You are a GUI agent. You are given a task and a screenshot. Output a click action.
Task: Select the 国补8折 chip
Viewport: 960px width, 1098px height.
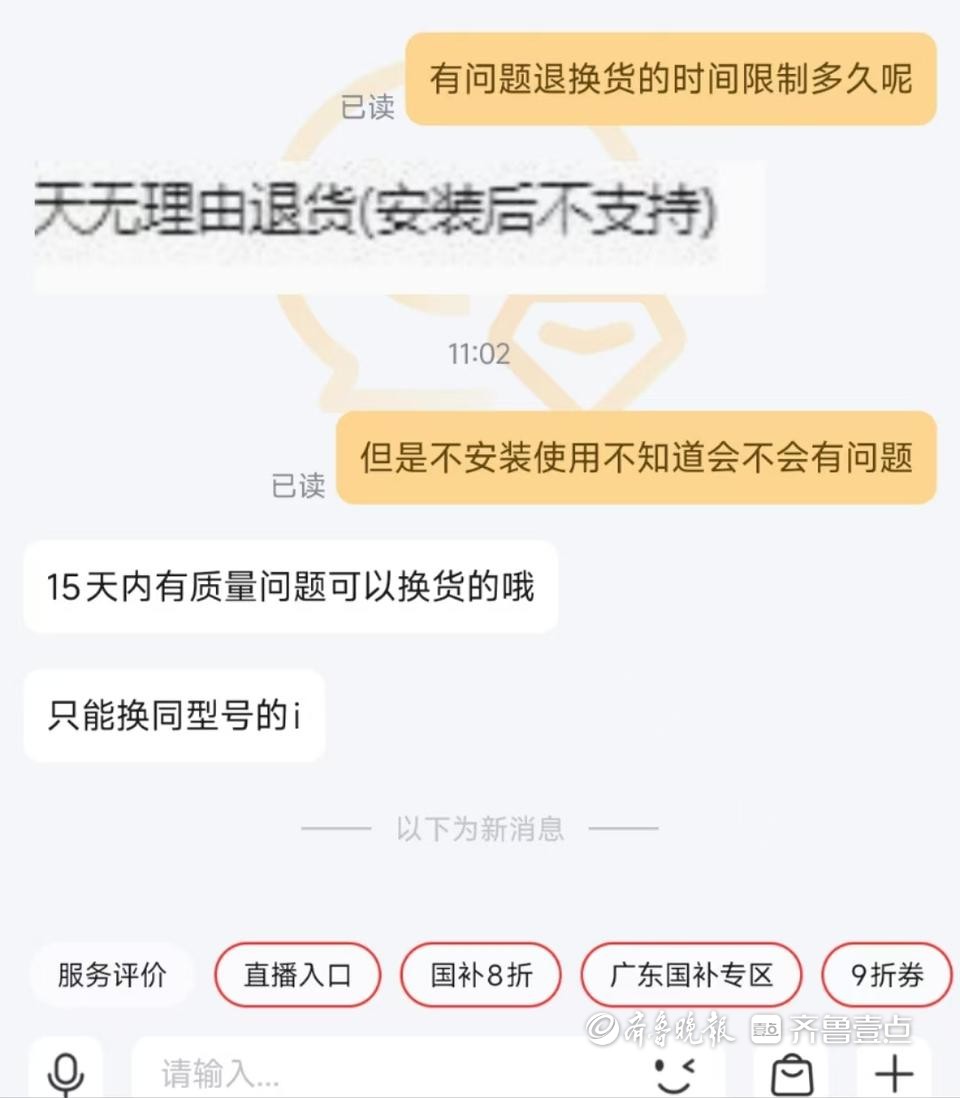(x=481, y=975)
